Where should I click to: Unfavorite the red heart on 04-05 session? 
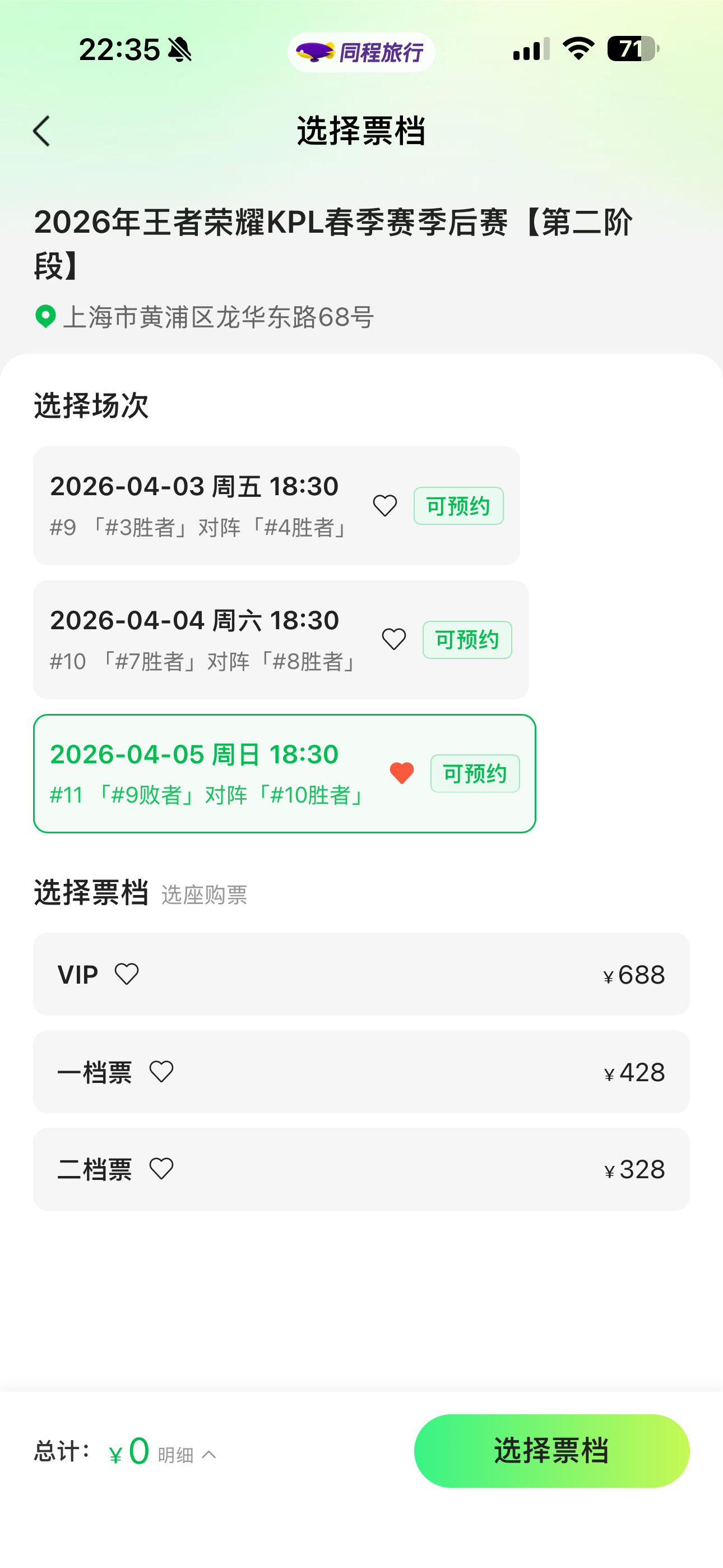click(x=402, y=772)
